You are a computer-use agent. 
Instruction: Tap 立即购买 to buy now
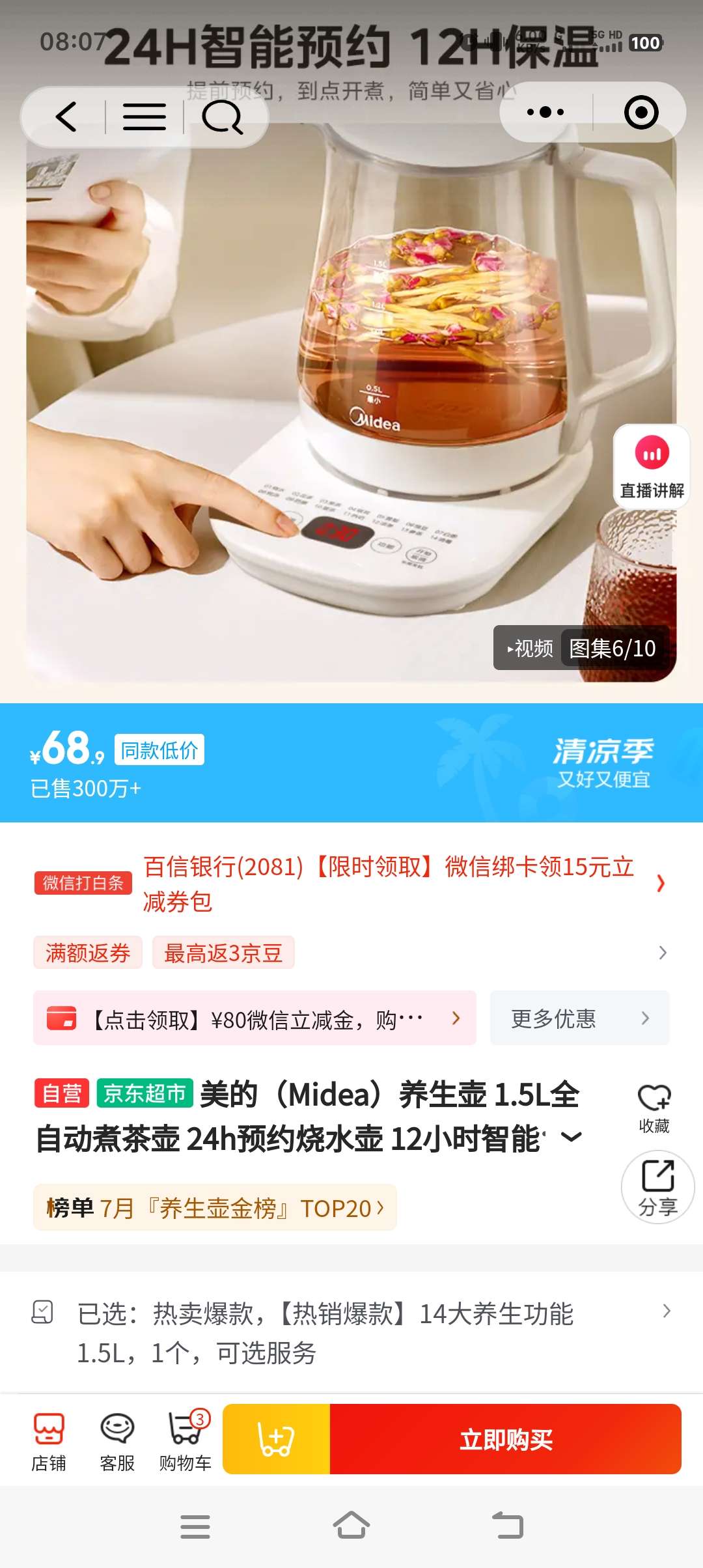(x=506, y=1439)
